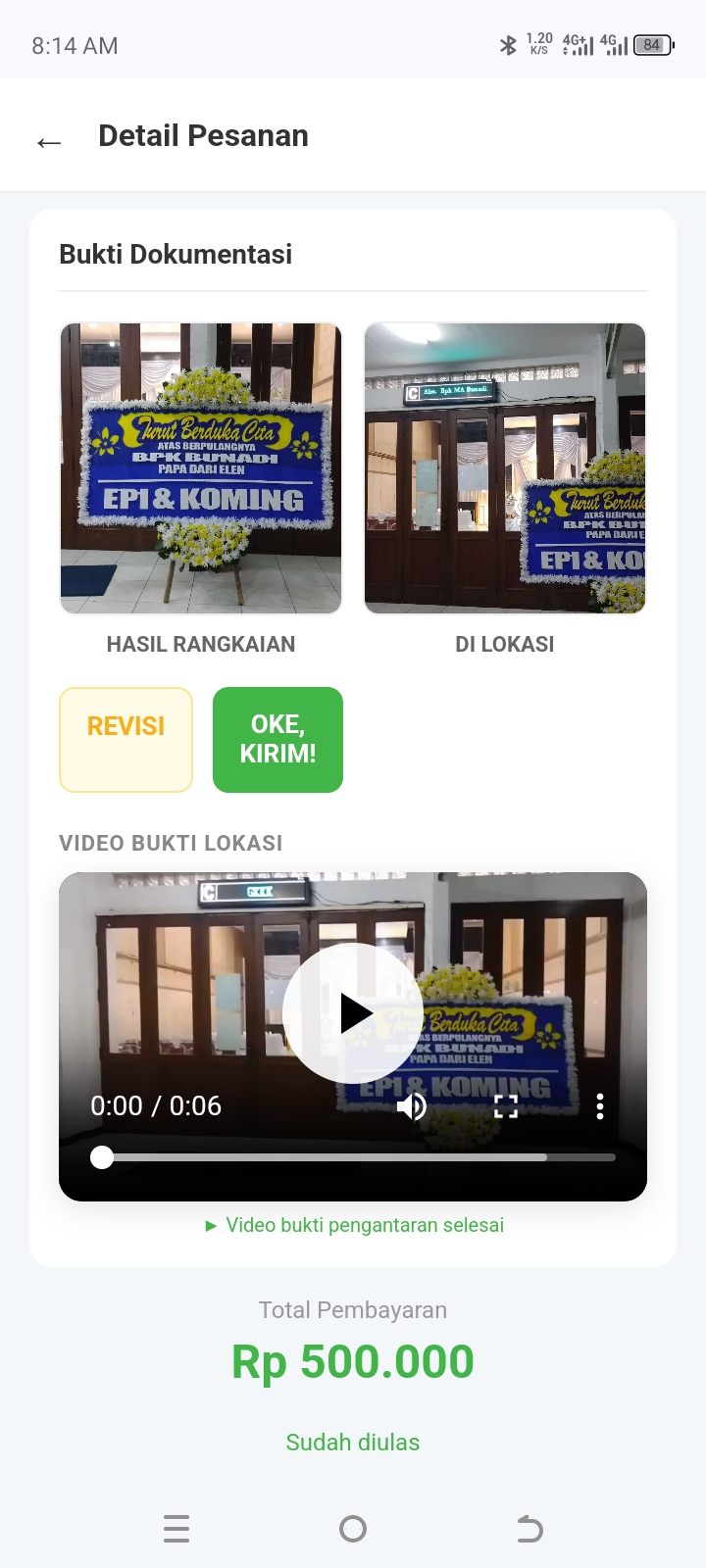Confirm delivery with OKE, KIRIM!
This screenshot has width=706, height=1568.
(x=277, y=739)
